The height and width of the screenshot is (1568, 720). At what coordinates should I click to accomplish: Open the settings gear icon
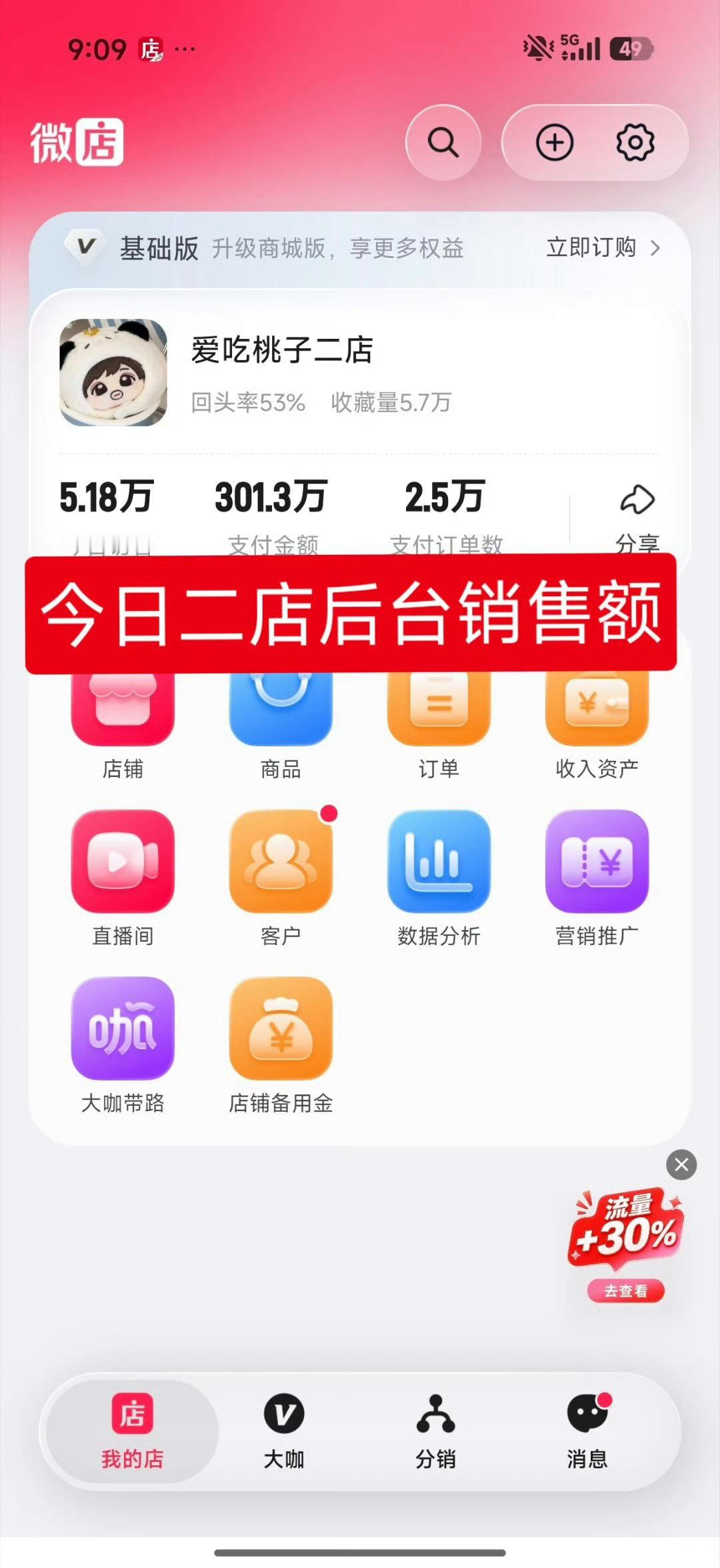point(635,142)
